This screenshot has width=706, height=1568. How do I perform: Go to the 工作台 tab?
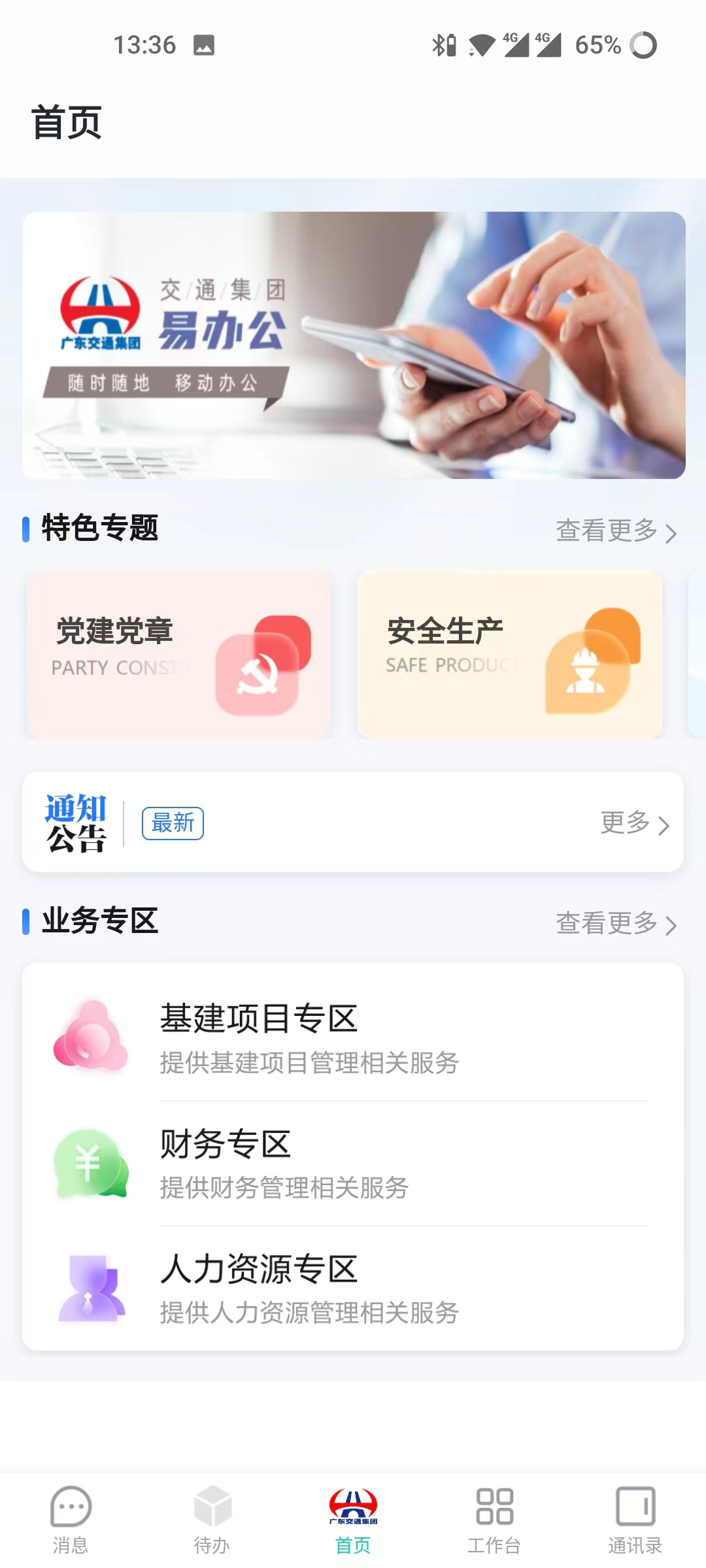tap(494, 1519)
